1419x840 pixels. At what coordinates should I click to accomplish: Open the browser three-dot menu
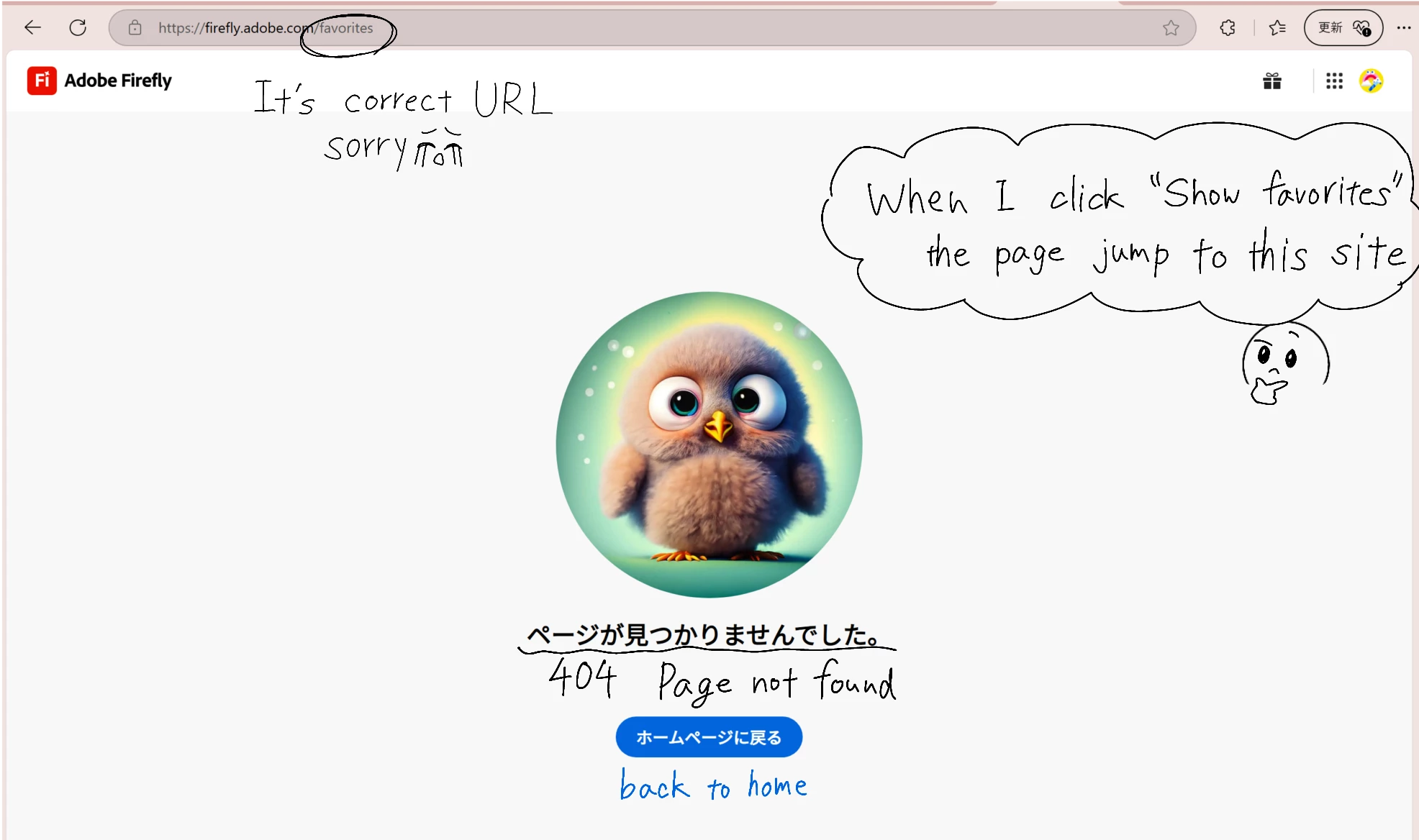[x=1403, y=28]
